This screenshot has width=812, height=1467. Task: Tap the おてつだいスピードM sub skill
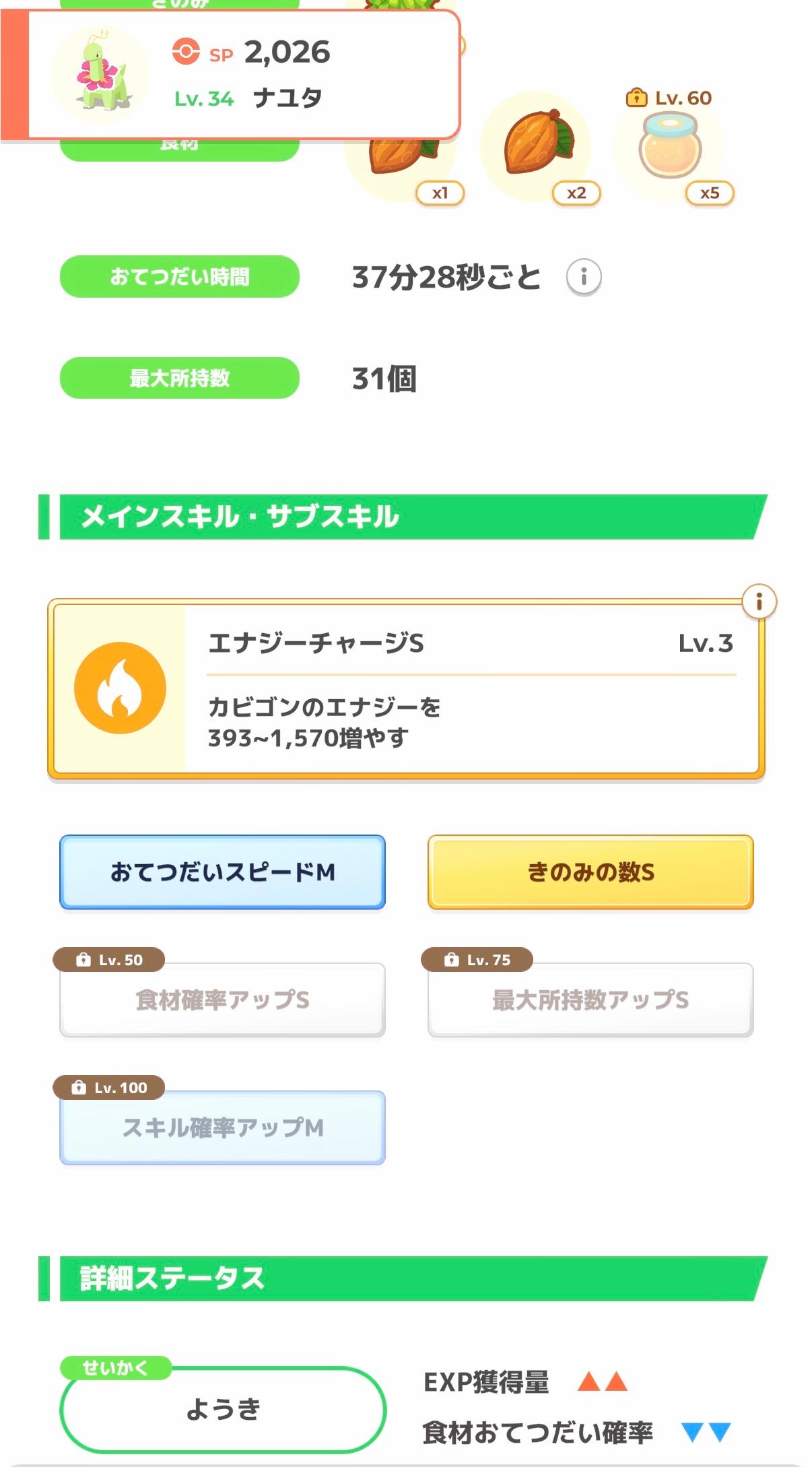coord(222,872)
